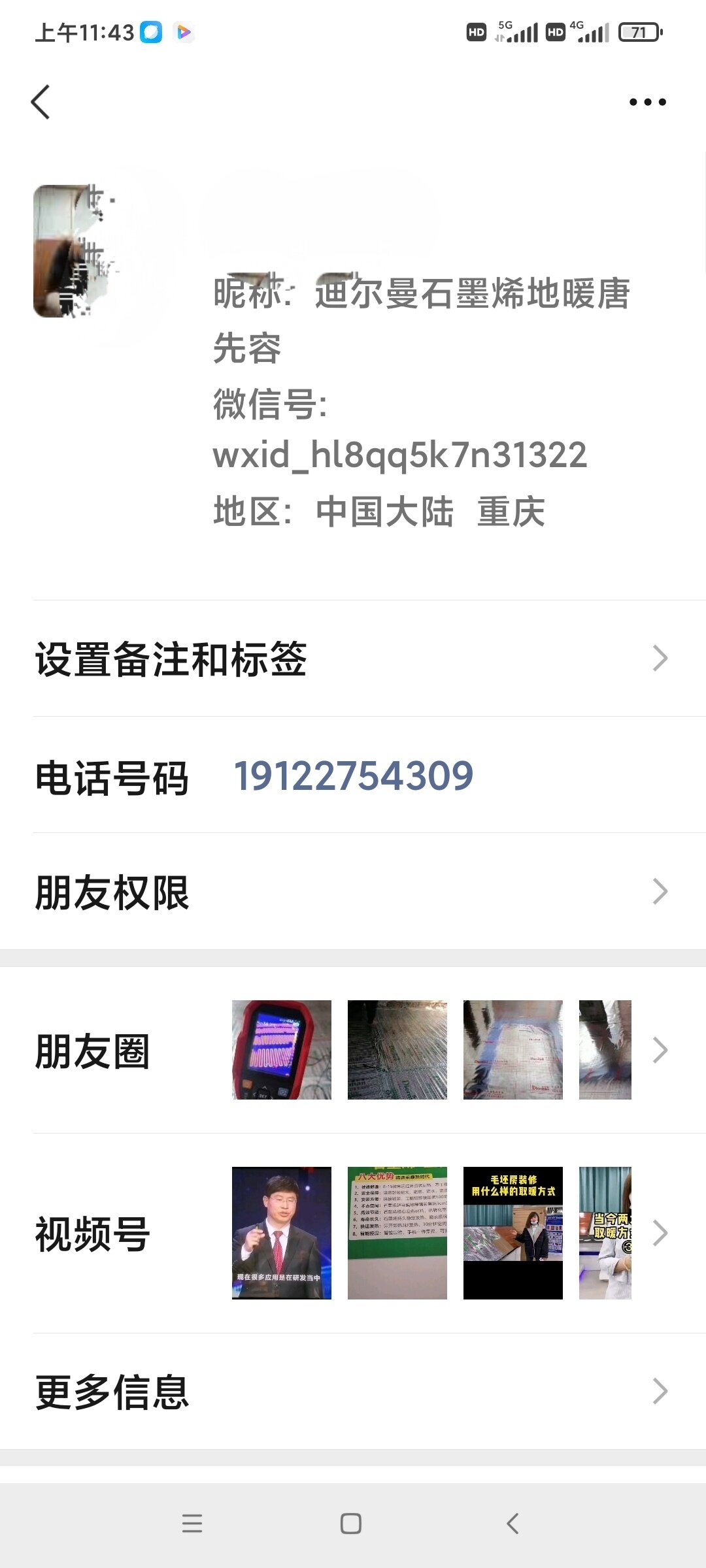706x1568 pixels.
Task: Open recent apps from navigation bar
Action: point(192,1524)
